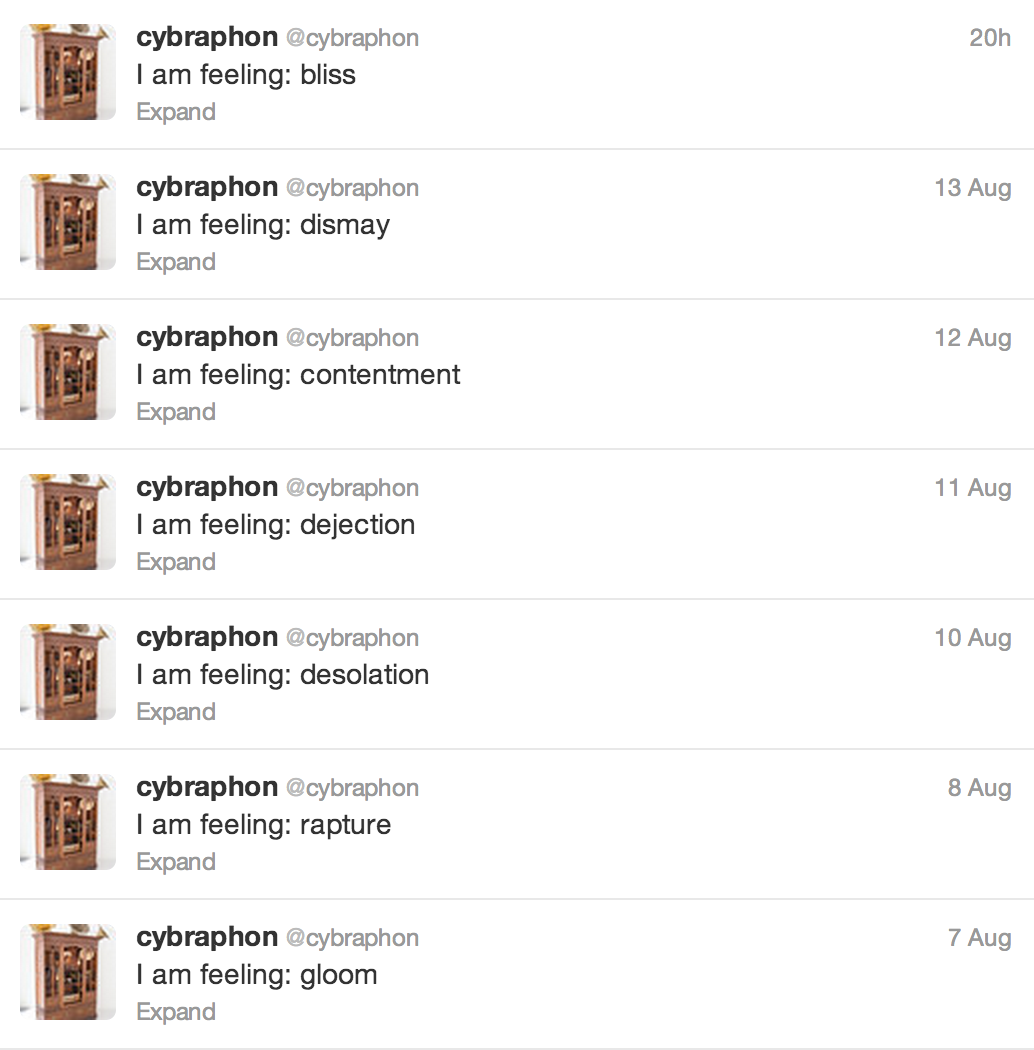Open the 13 Aug timestamp link
The height and width of the screenshot is (1050, 1034).
tap(972, 188)
